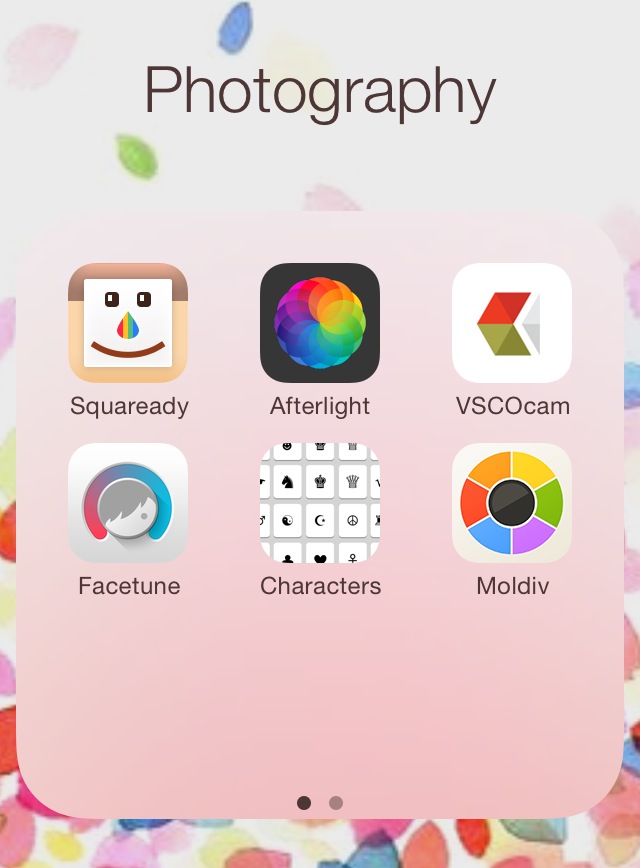The width and height of the screenshot is (640, 868).
Task: Launch the Facetune app
Action: [128, 503]
